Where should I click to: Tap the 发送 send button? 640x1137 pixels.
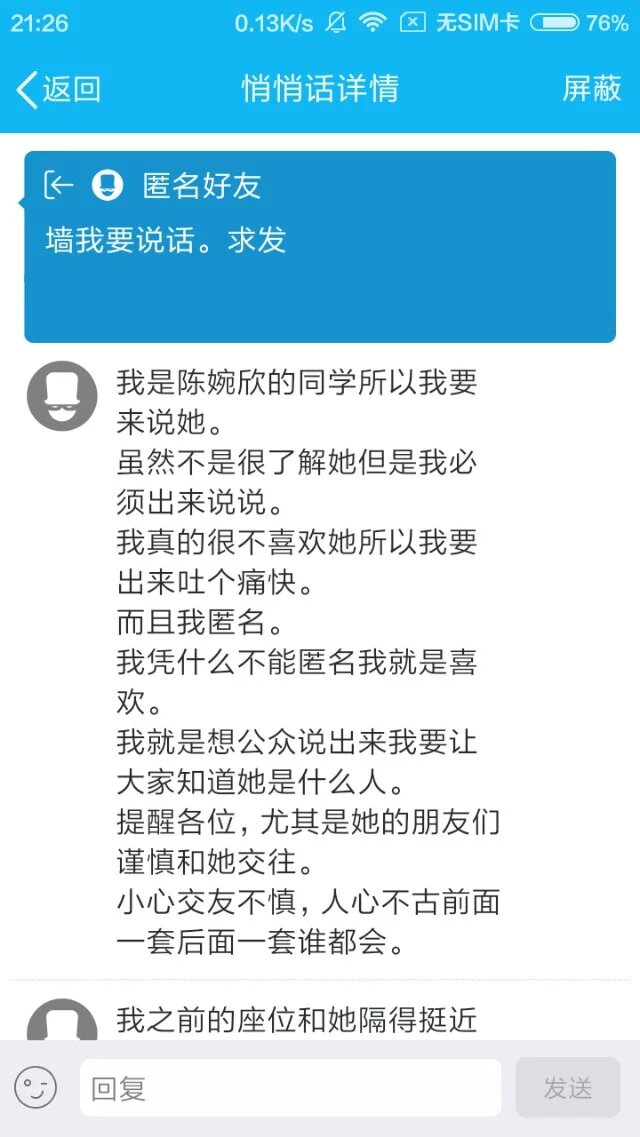point(568,1088)
